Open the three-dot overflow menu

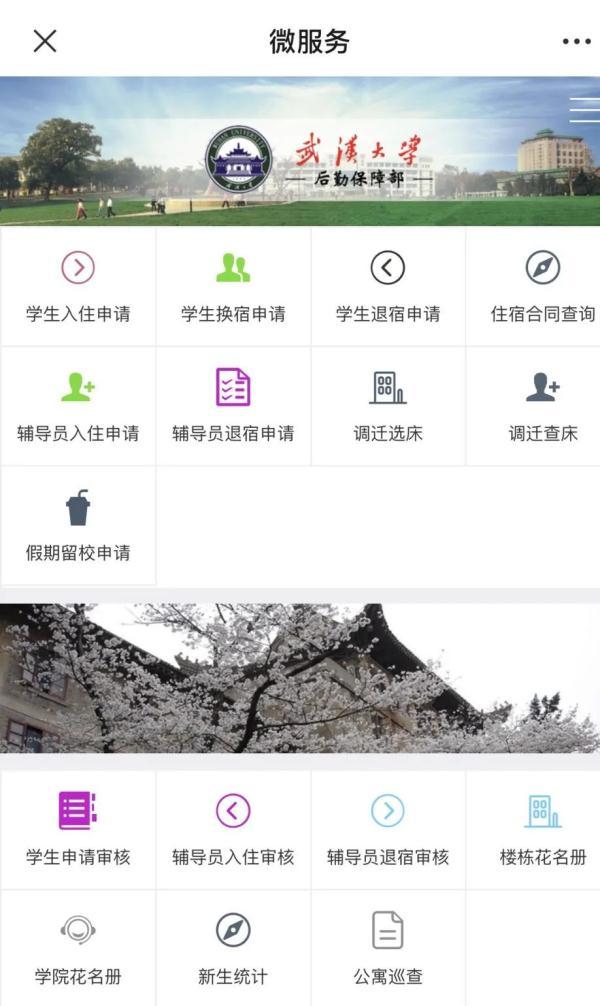(x=576, y=41)
